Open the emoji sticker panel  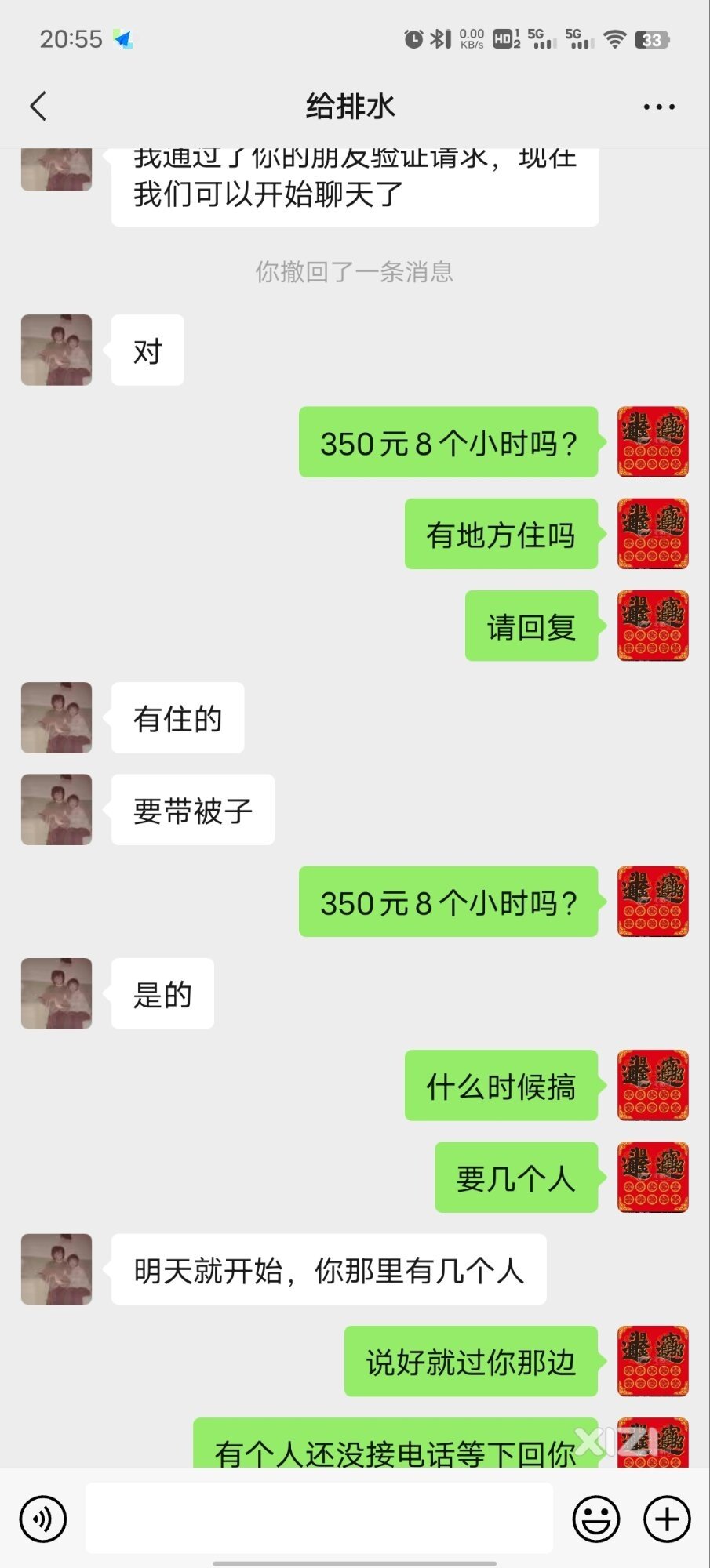[x=596, y=1519]
